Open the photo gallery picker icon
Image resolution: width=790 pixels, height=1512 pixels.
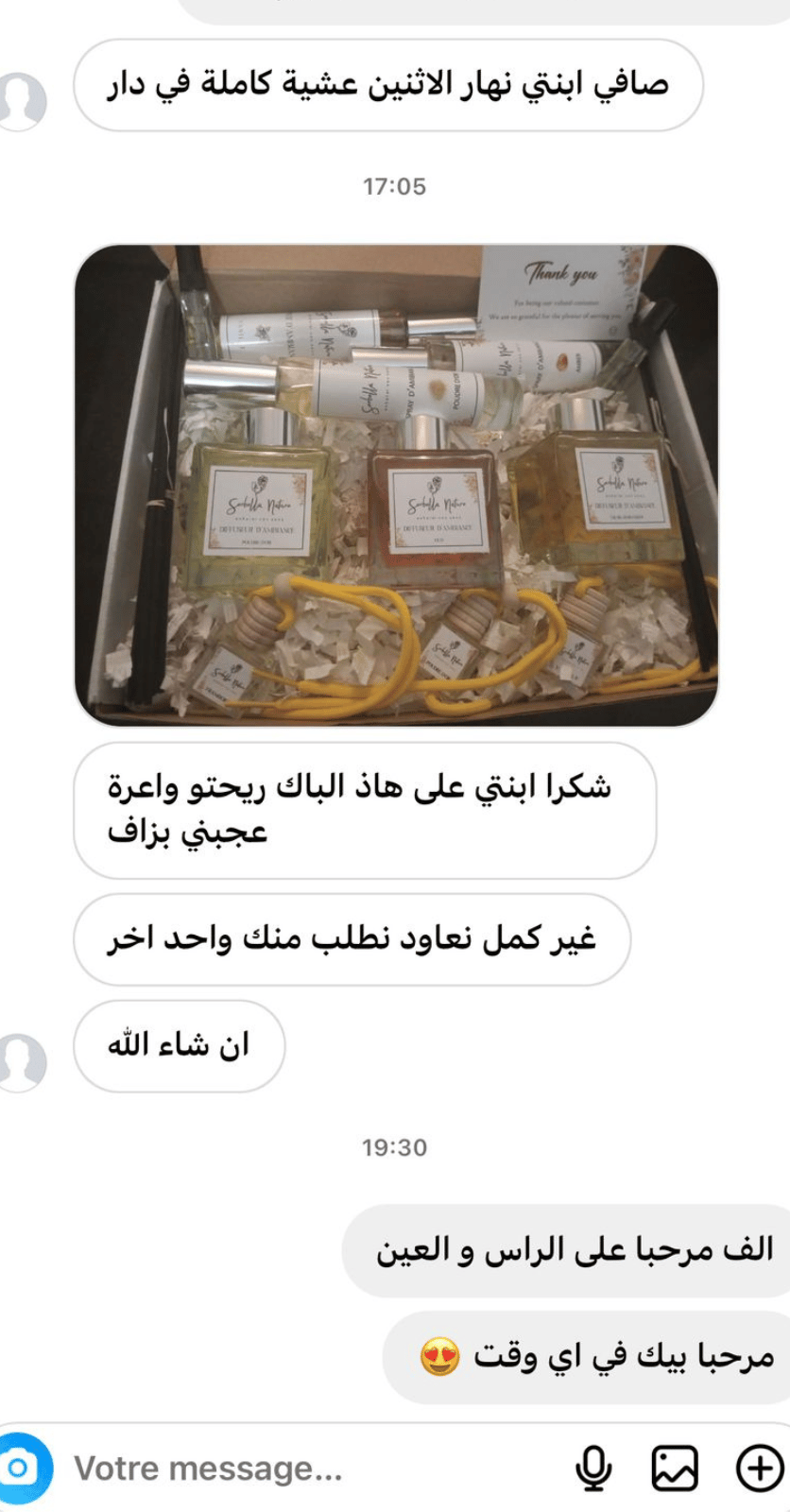coord(675,1469)
